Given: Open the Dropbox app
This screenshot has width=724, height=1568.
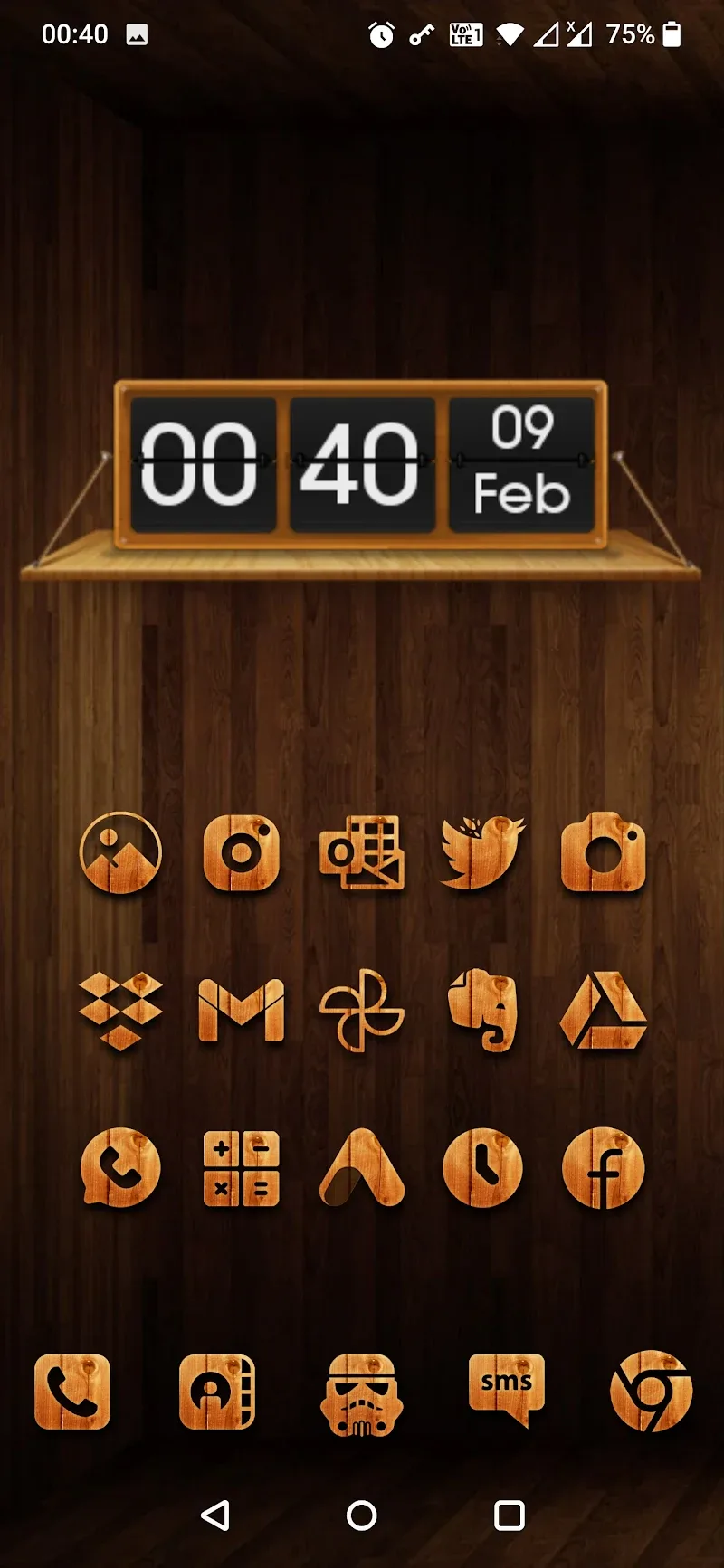Looking at the screenshot, I should pos(120,1011).
